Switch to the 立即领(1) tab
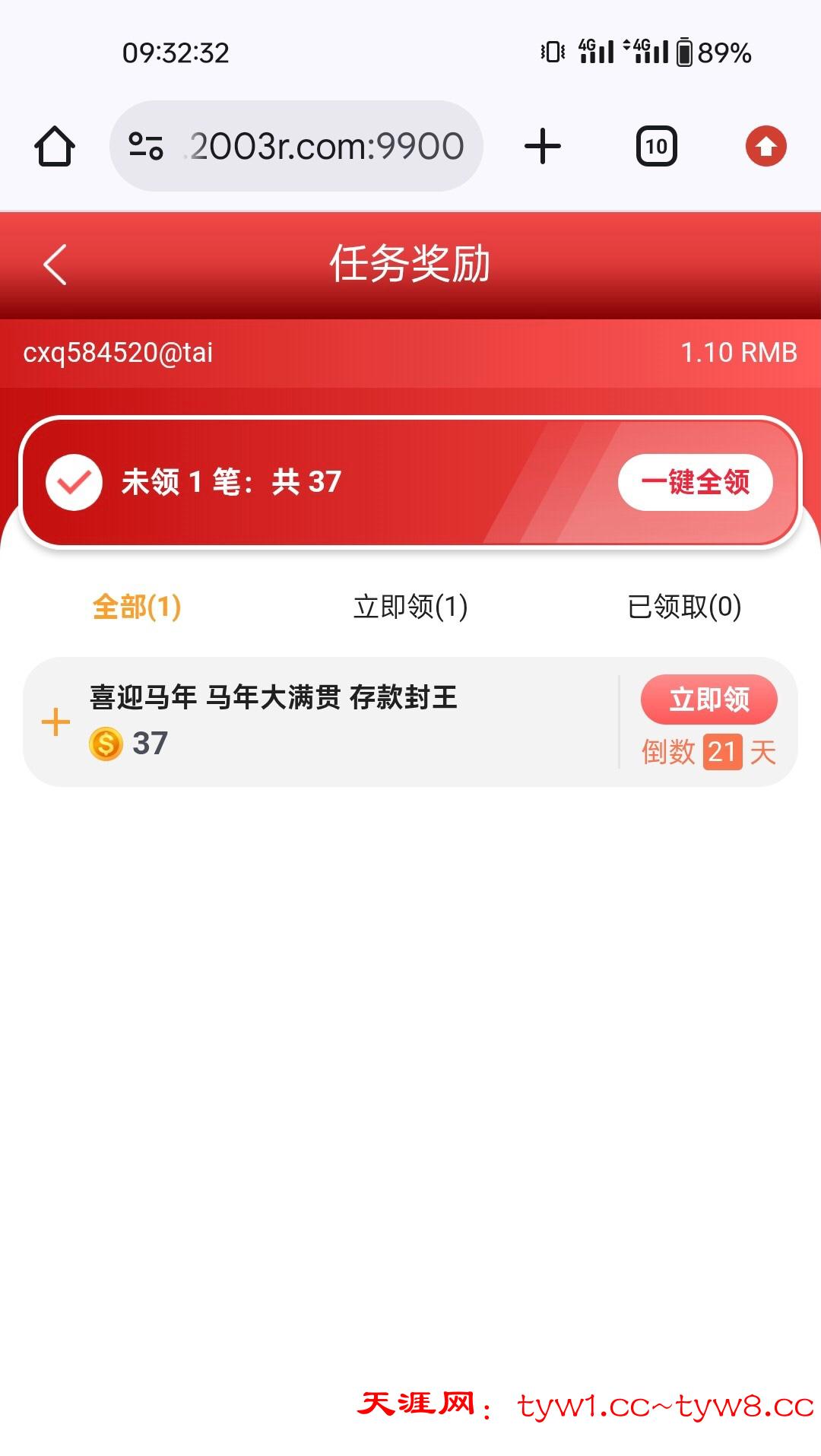The height and width of the screenshot is (1456, 821). [410, 607]
